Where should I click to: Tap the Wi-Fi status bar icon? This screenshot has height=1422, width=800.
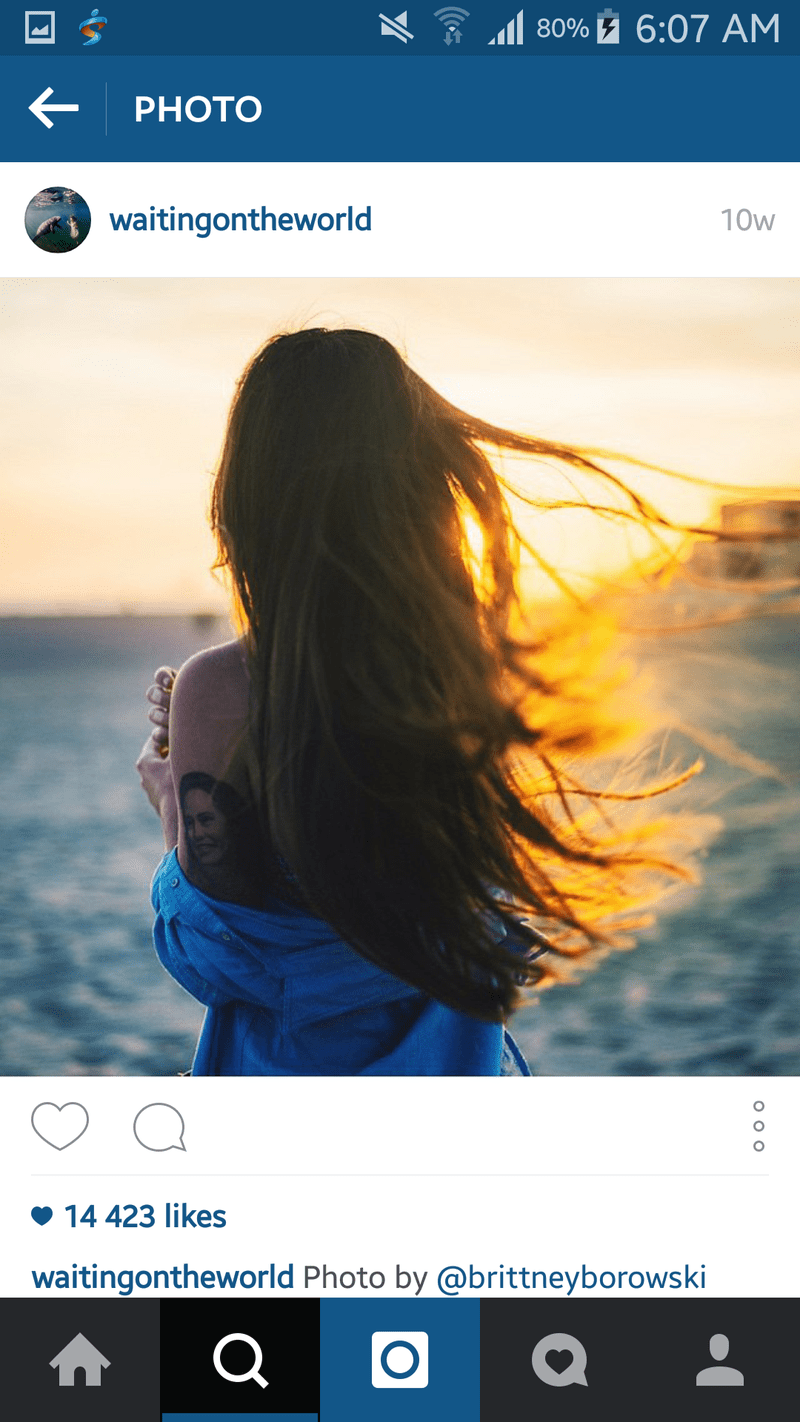click(451, 28)
